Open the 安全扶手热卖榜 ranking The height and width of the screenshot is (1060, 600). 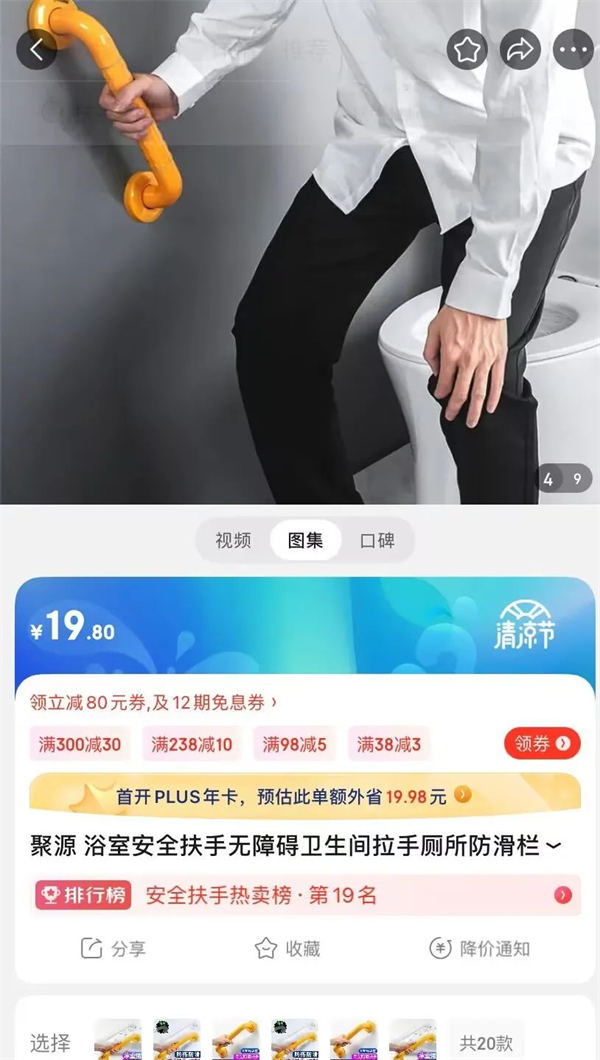(x=300, y=895)
